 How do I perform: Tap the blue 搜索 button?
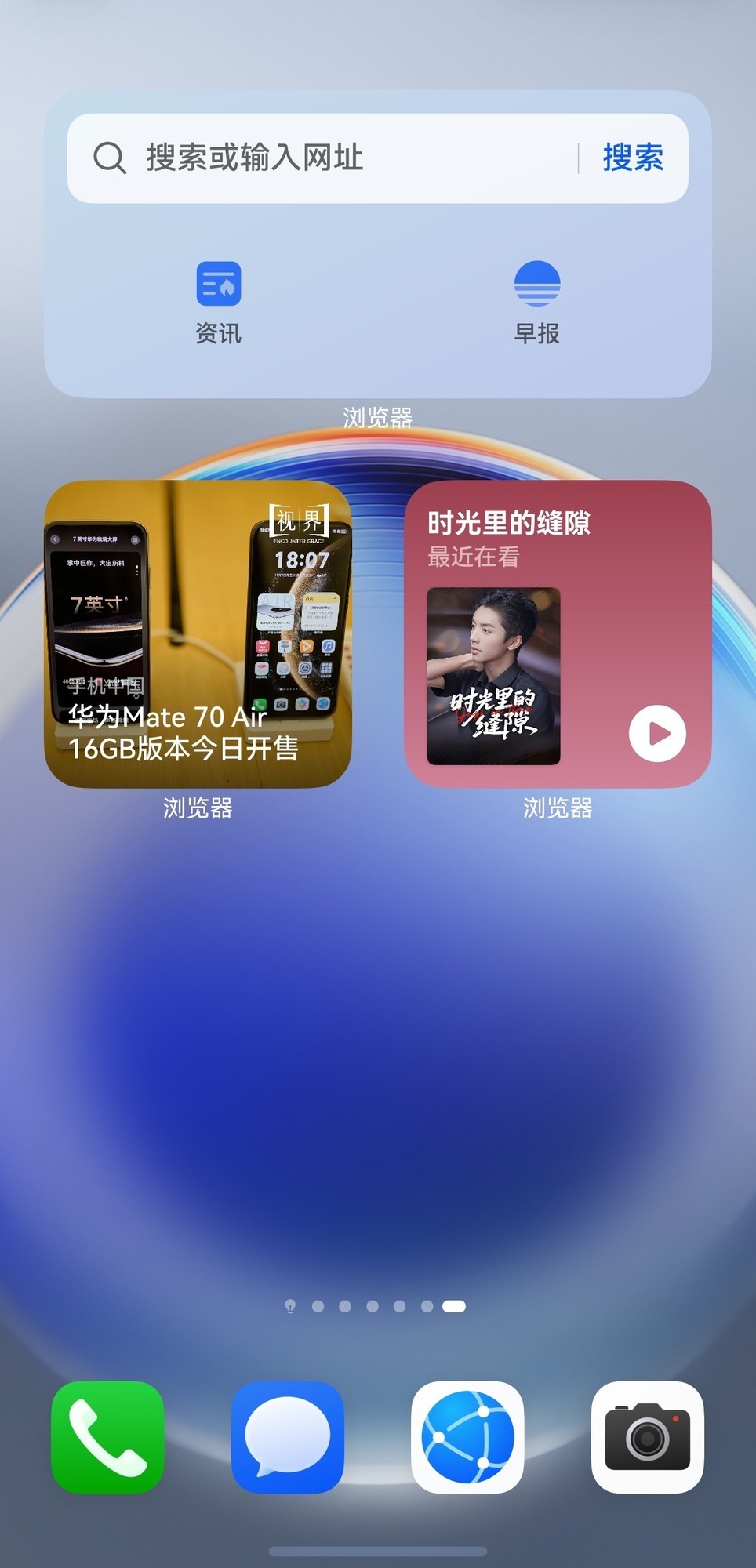633,158
